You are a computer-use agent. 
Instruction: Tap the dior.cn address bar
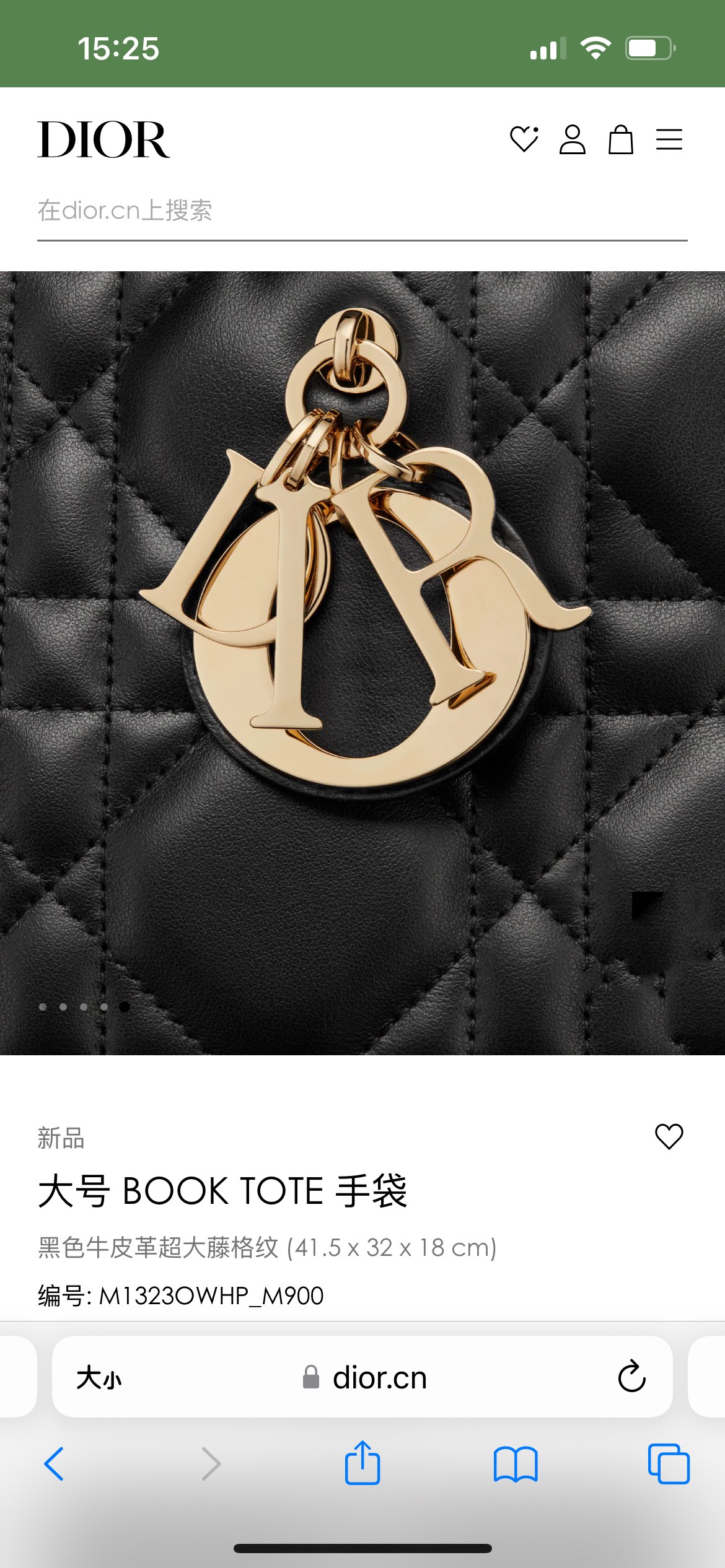(x=378, y=1378)
